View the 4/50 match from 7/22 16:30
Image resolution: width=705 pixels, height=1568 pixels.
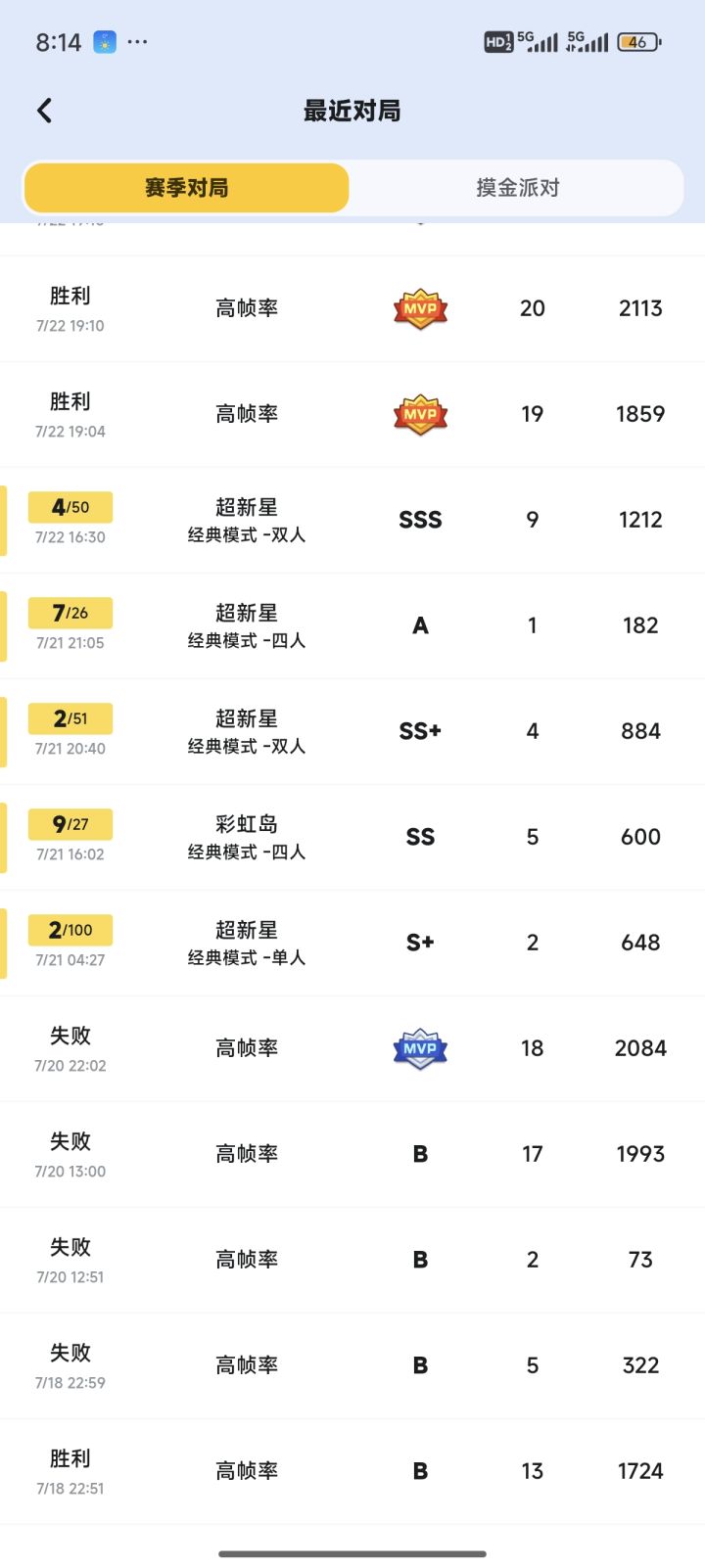click(352, 521)
